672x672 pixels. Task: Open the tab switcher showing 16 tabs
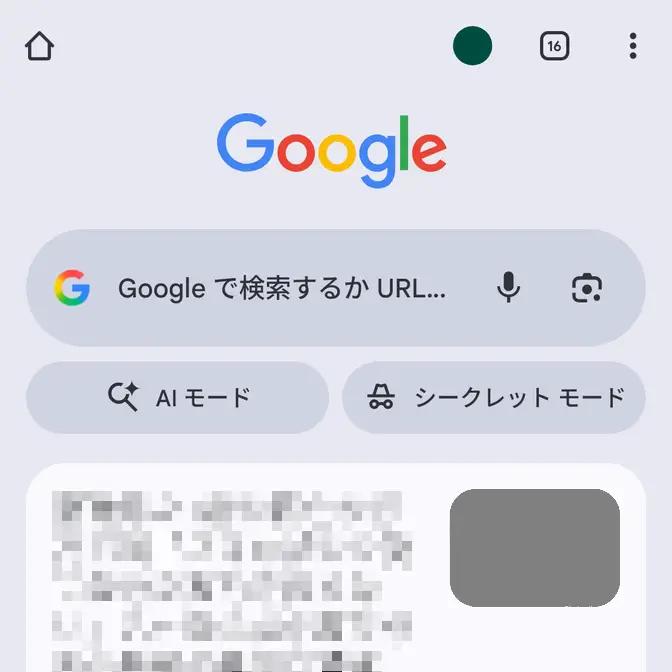click(x=554, y=46)
